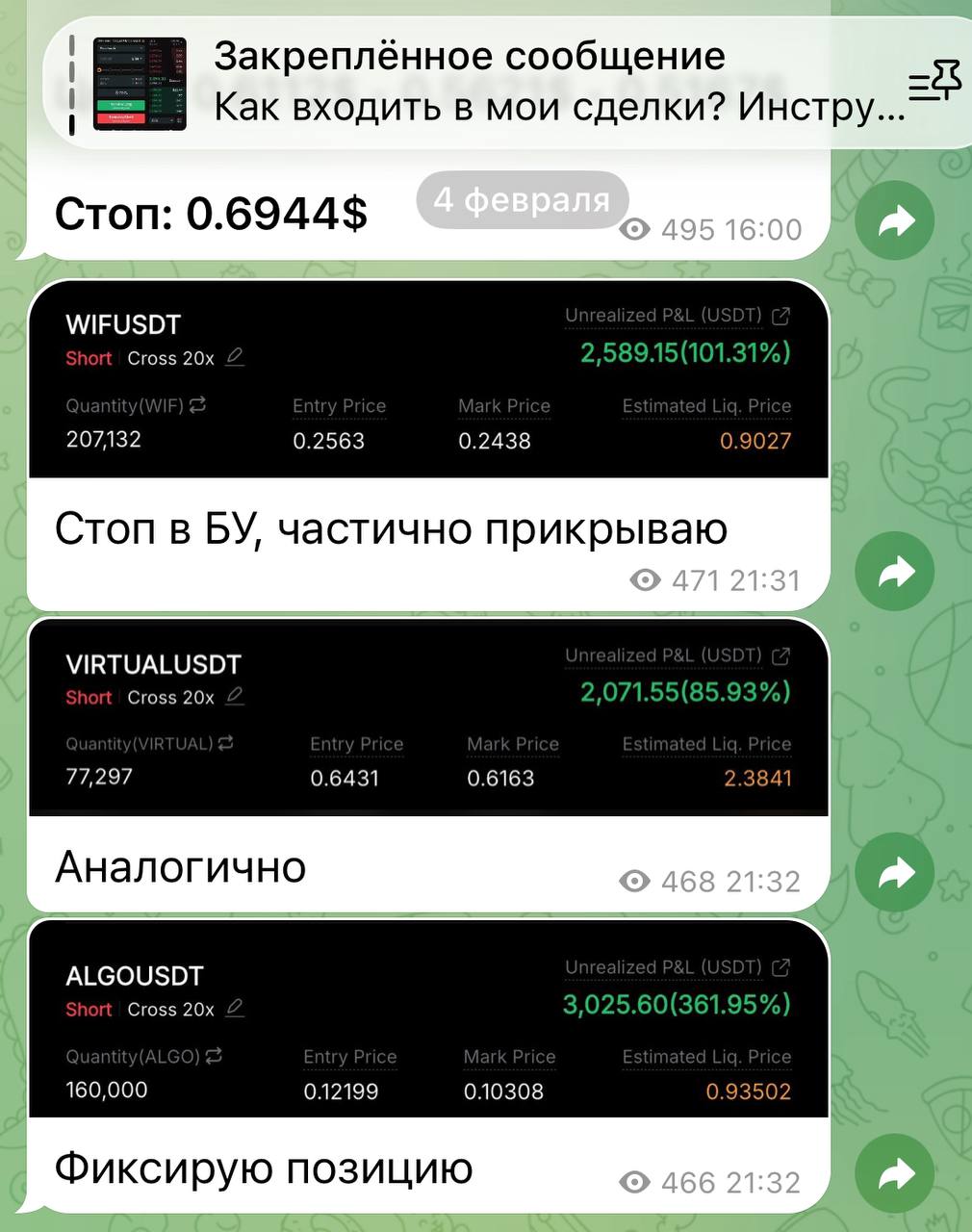The width and height of the screenshot is (972, 1232).
Task: View the VIRTUALUSDT position image
Action: click(x=428, y=718)
